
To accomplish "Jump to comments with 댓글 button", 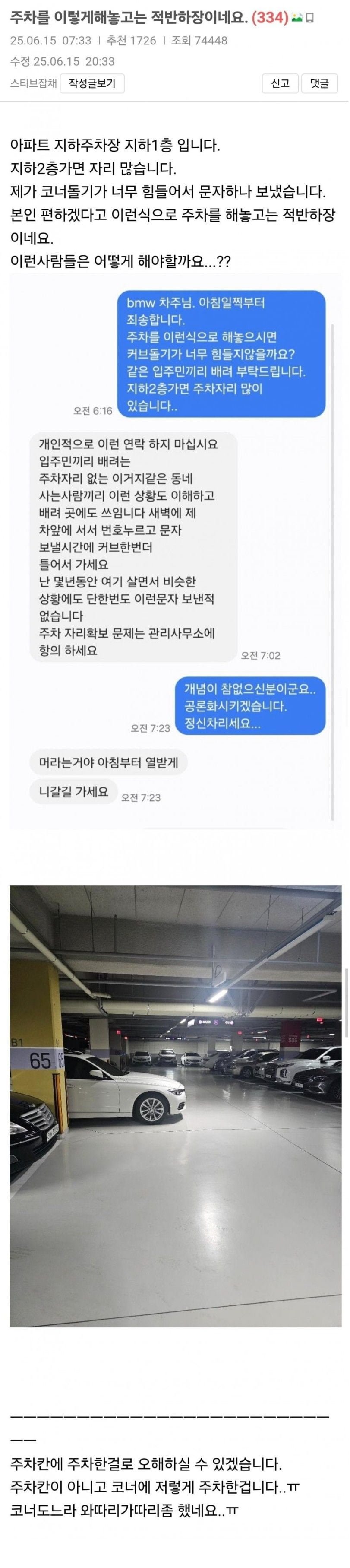I will pyautogui.click(x=319, y=83).
